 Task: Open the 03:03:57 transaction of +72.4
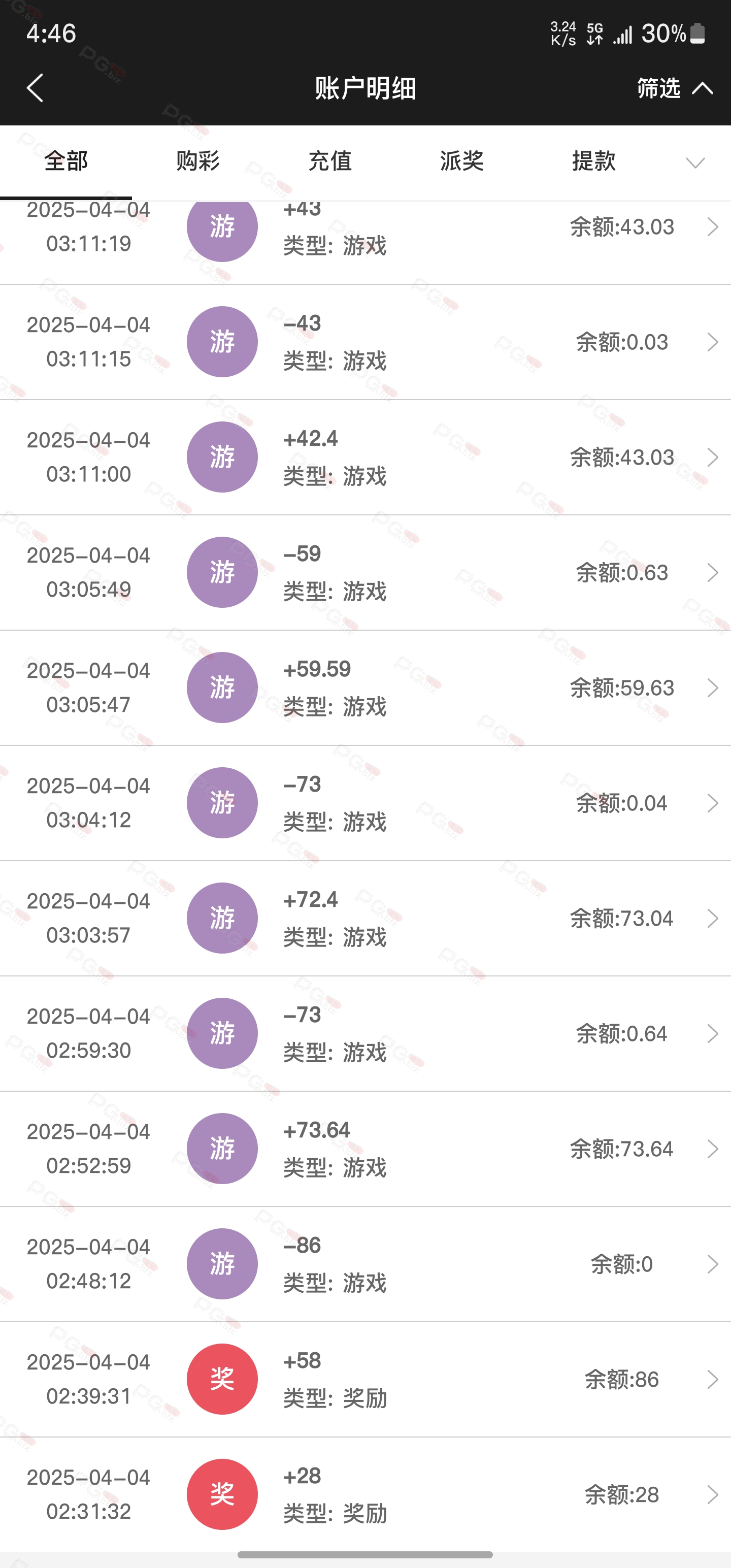coord(365,918)
